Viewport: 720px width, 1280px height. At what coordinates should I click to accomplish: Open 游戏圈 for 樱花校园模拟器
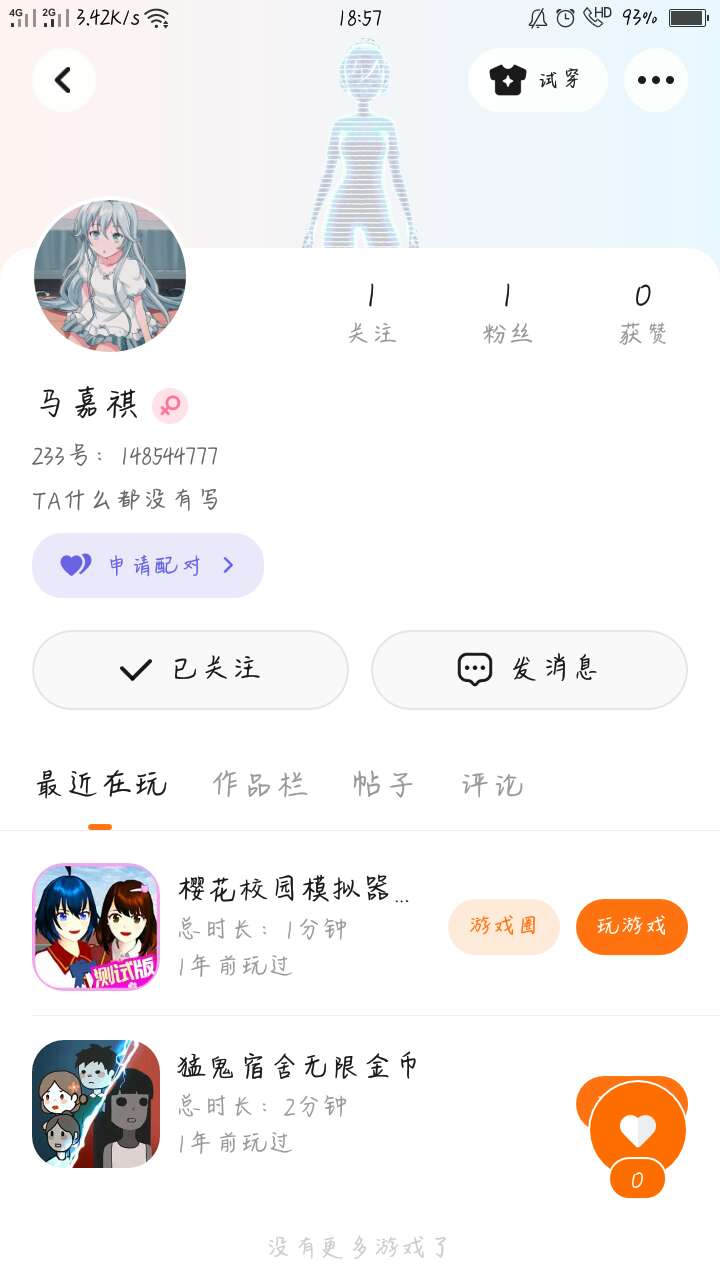503,926
